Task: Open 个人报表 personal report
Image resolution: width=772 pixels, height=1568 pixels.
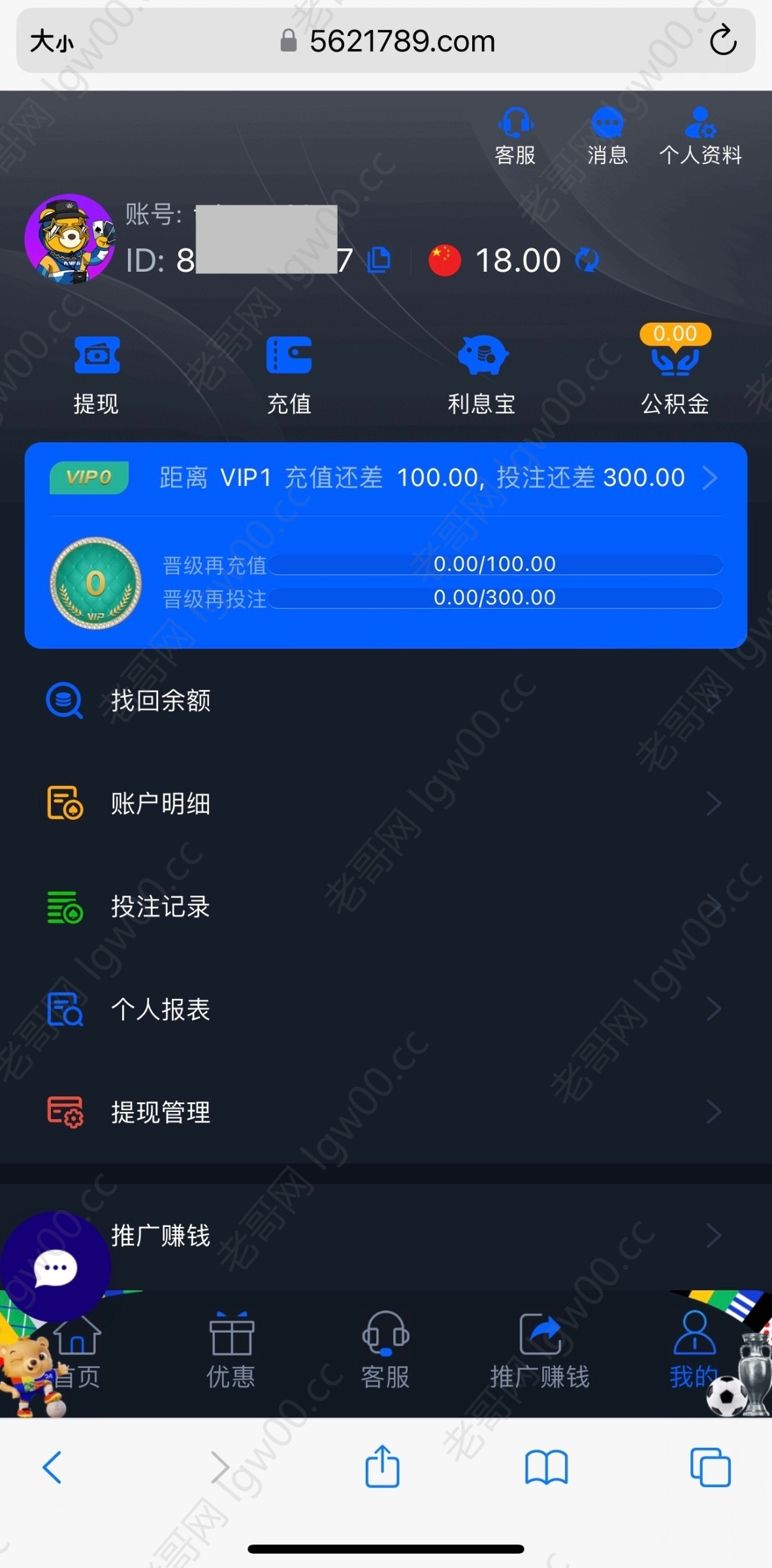Action: 385,1009
